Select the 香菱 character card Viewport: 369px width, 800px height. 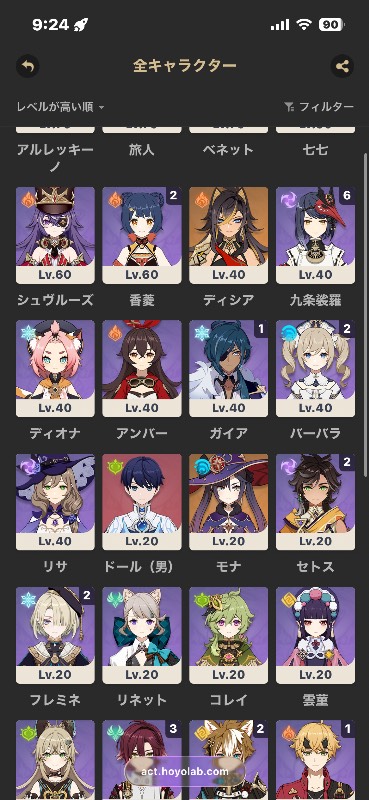142,235
